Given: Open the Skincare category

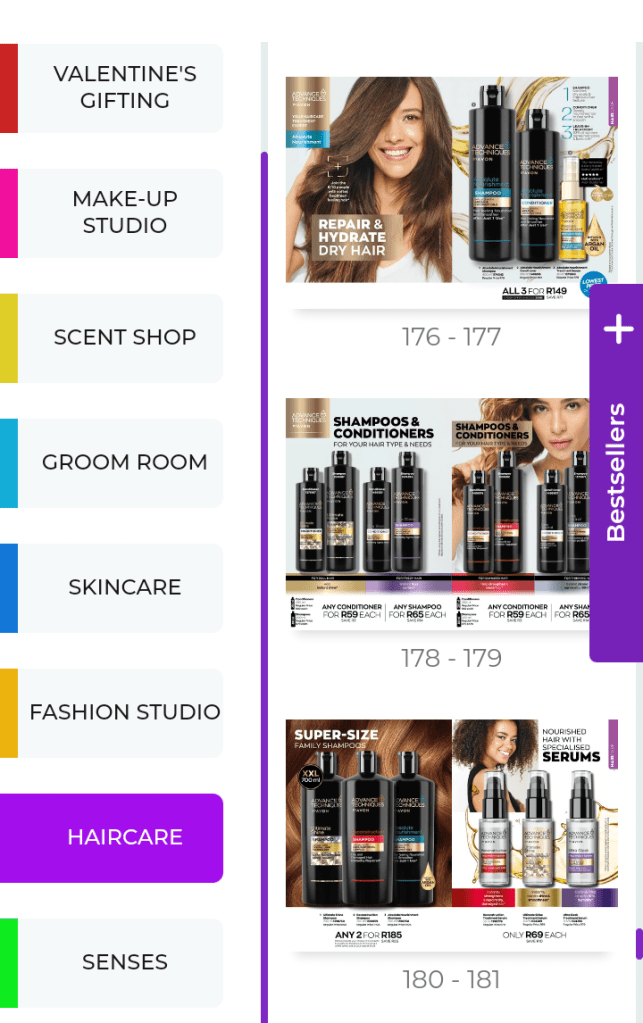Looking at the screenshot, I should [x=124, y=588].
